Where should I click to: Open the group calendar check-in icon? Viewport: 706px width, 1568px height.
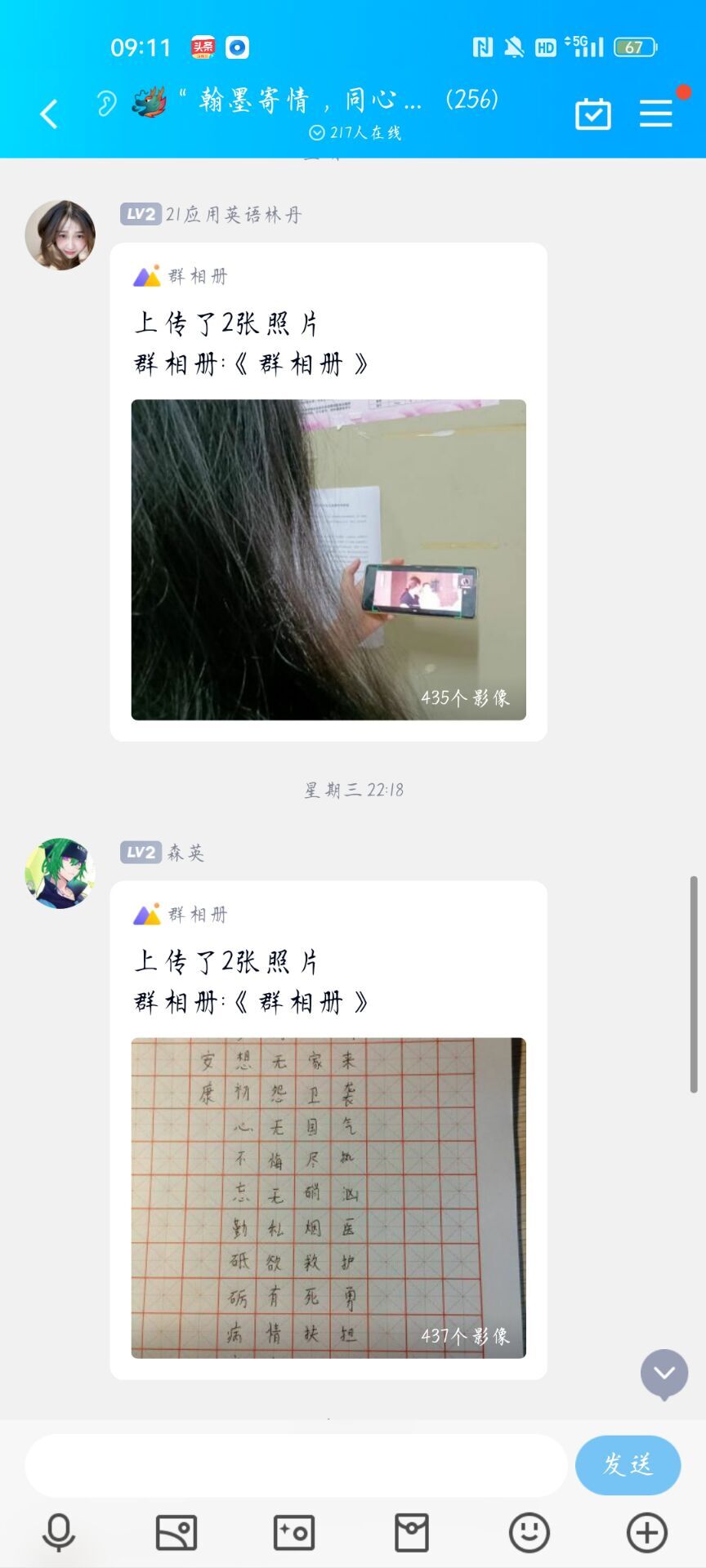tap(593, 114)
